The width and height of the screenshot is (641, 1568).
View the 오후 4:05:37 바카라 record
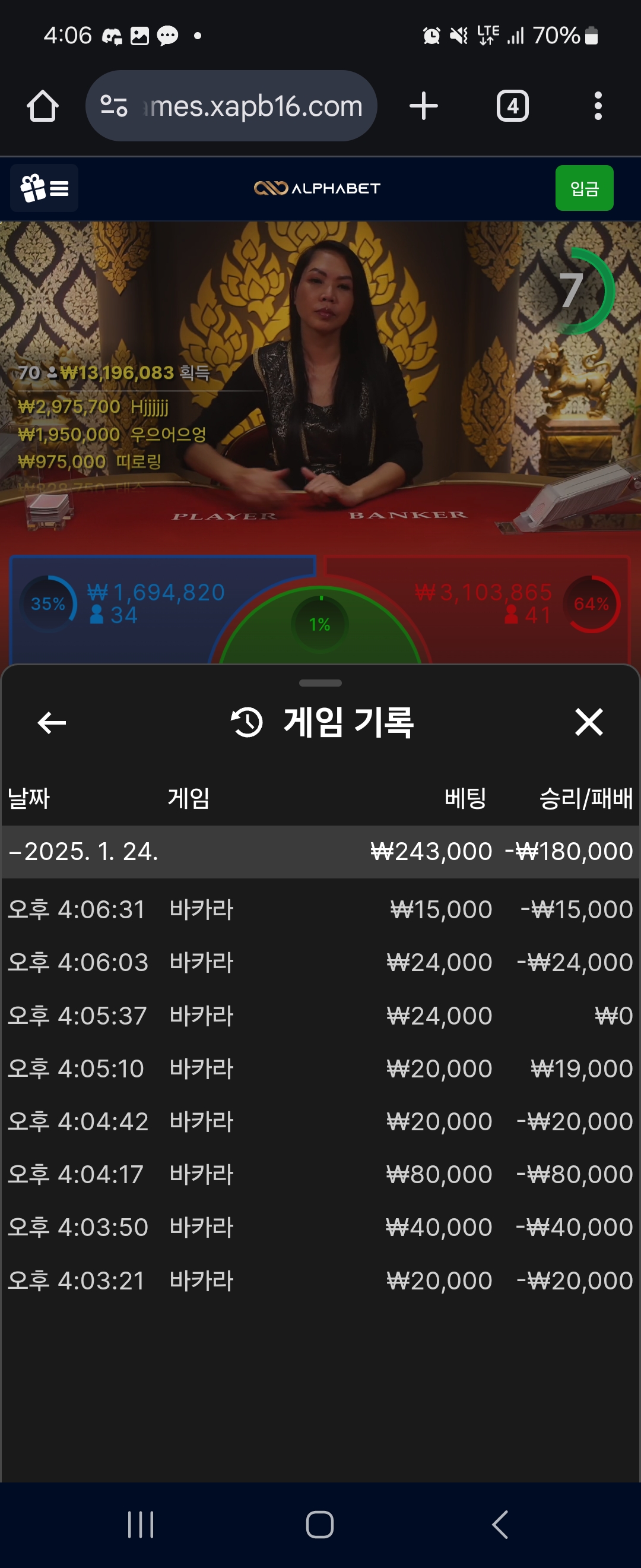[x=320, y=1015]
